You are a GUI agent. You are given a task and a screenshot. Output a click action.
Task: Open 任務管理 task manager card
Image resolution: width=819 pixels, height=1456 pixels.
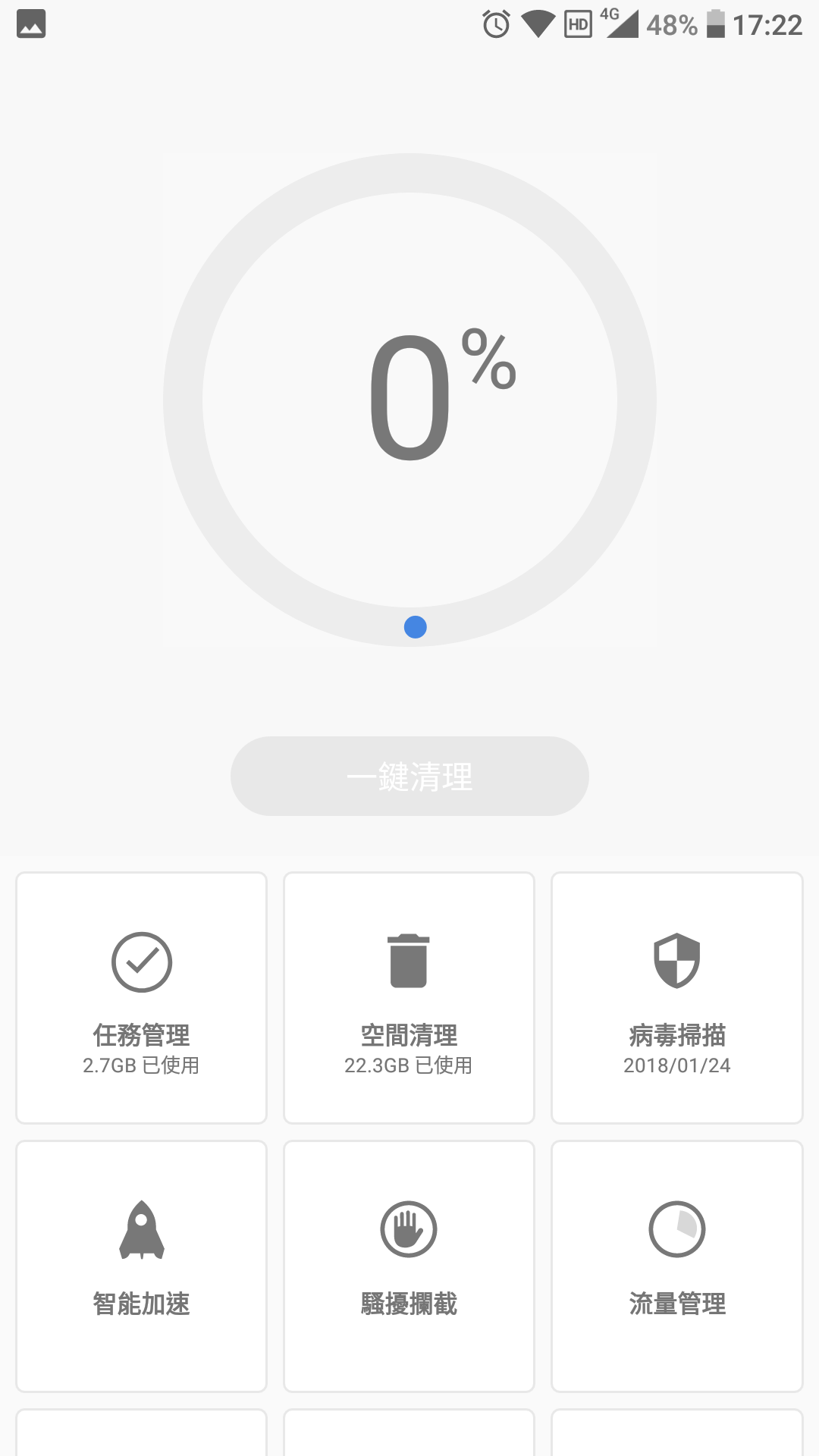[x=142, y=998]
